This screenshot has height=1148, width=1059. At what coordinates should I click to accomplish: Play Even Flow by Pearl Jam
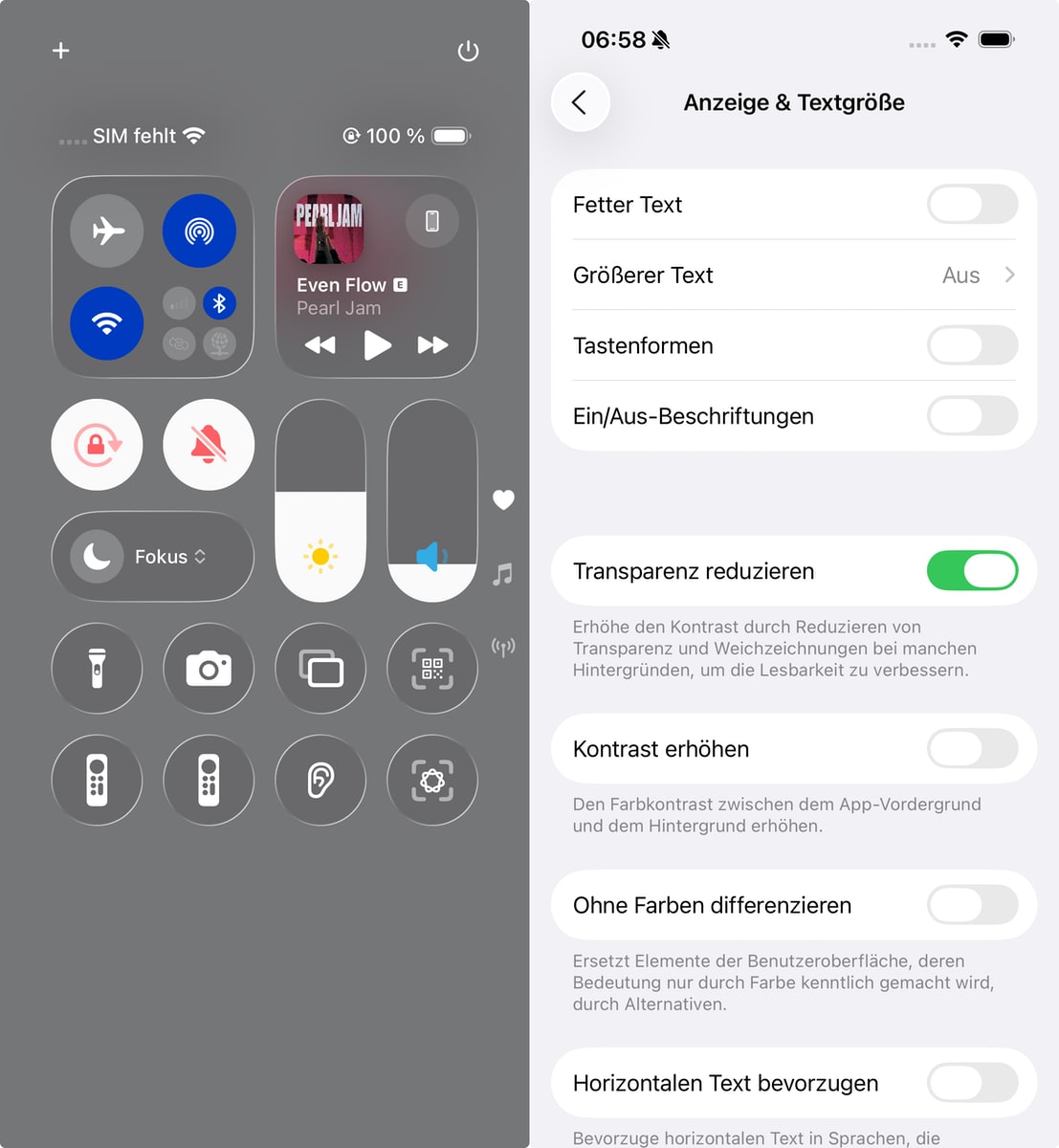coord(377,344)
